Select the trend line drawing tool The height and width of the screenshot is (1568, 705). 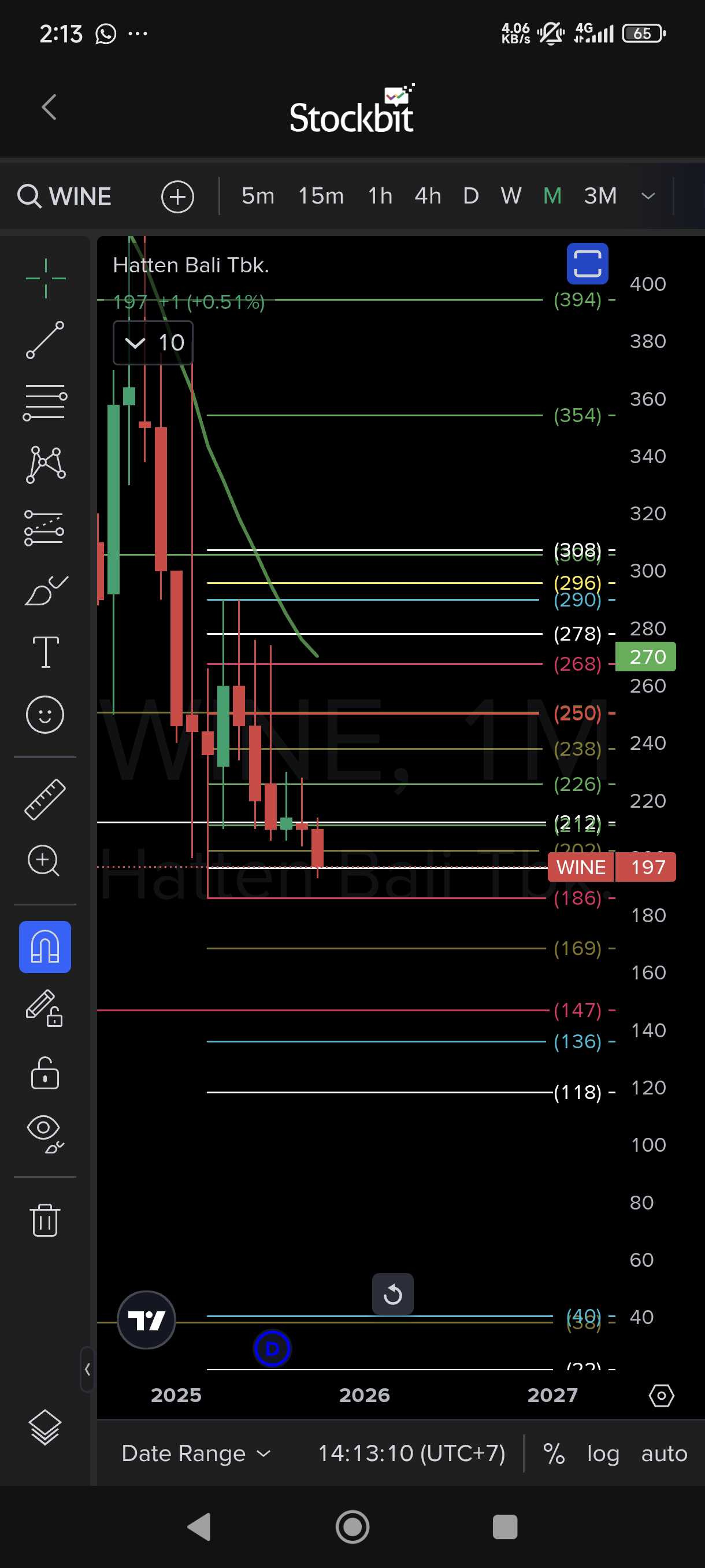pyautogui.click(x=45, y=341)
